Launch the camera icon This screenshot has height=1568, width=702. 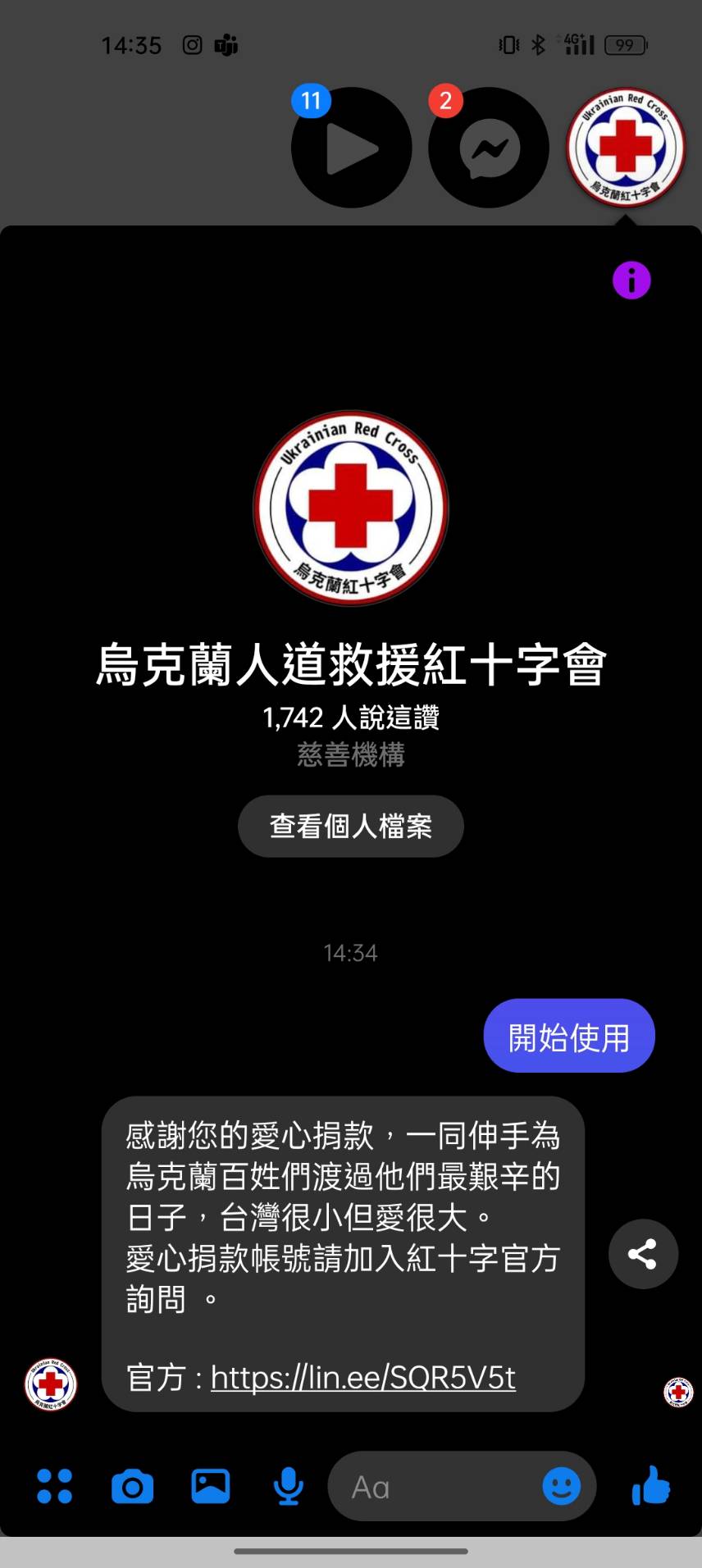pyautogui.click(x=132, y=1486)
